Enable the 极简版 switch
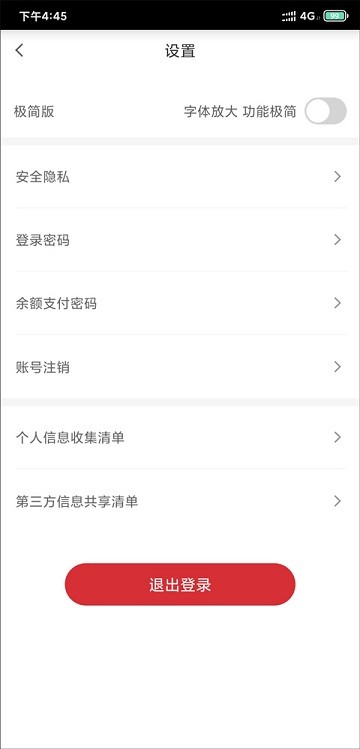Screen dimensions: 360x749 click(326, 111)
